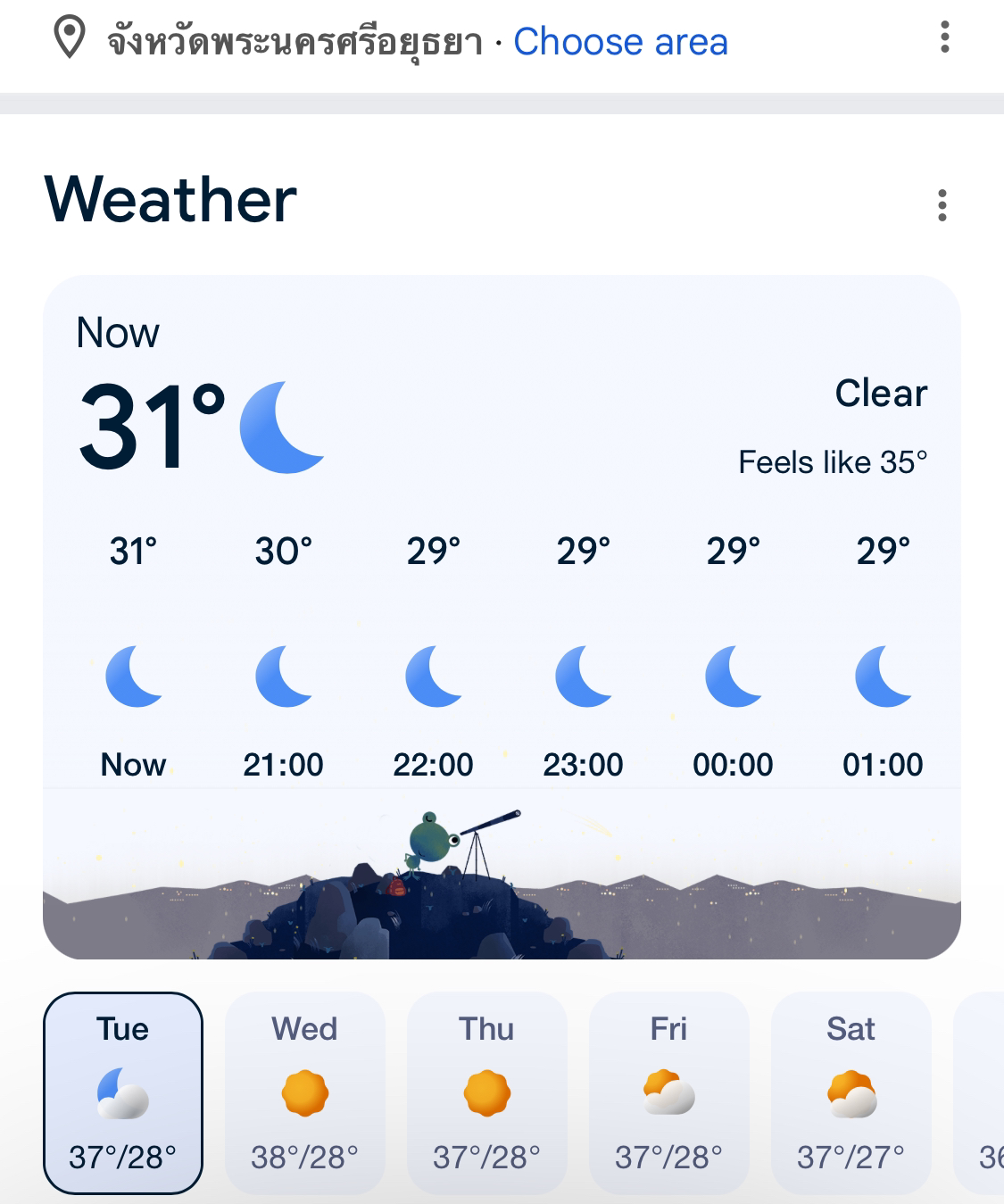Open the Weather card options menu
The width and height of the screenshot is (1004, 1204).
click(942, 205)
